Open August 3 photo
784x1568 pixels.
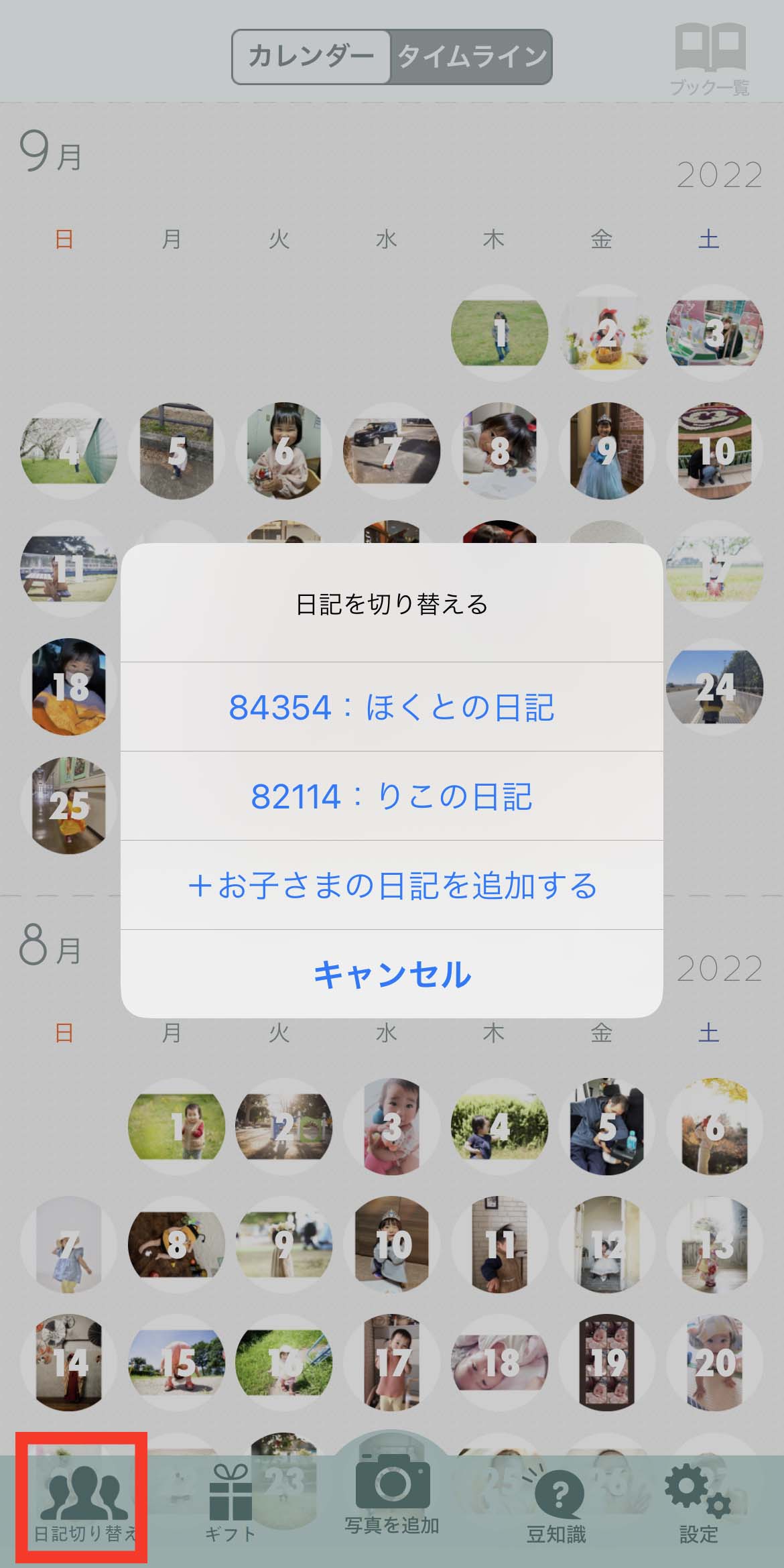[392, 1126]
